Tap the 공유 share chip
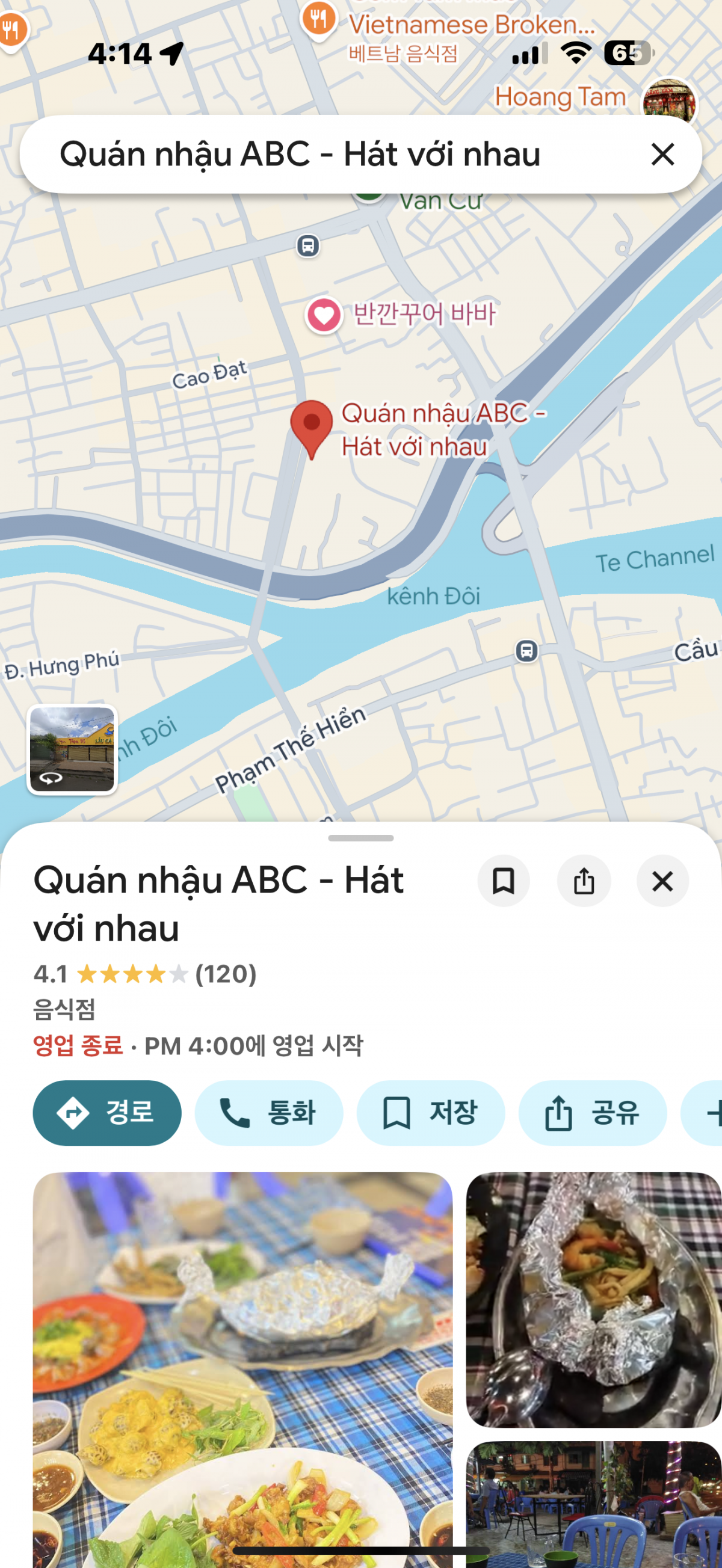This screenshot has width=722, height=1568. 592,1113
